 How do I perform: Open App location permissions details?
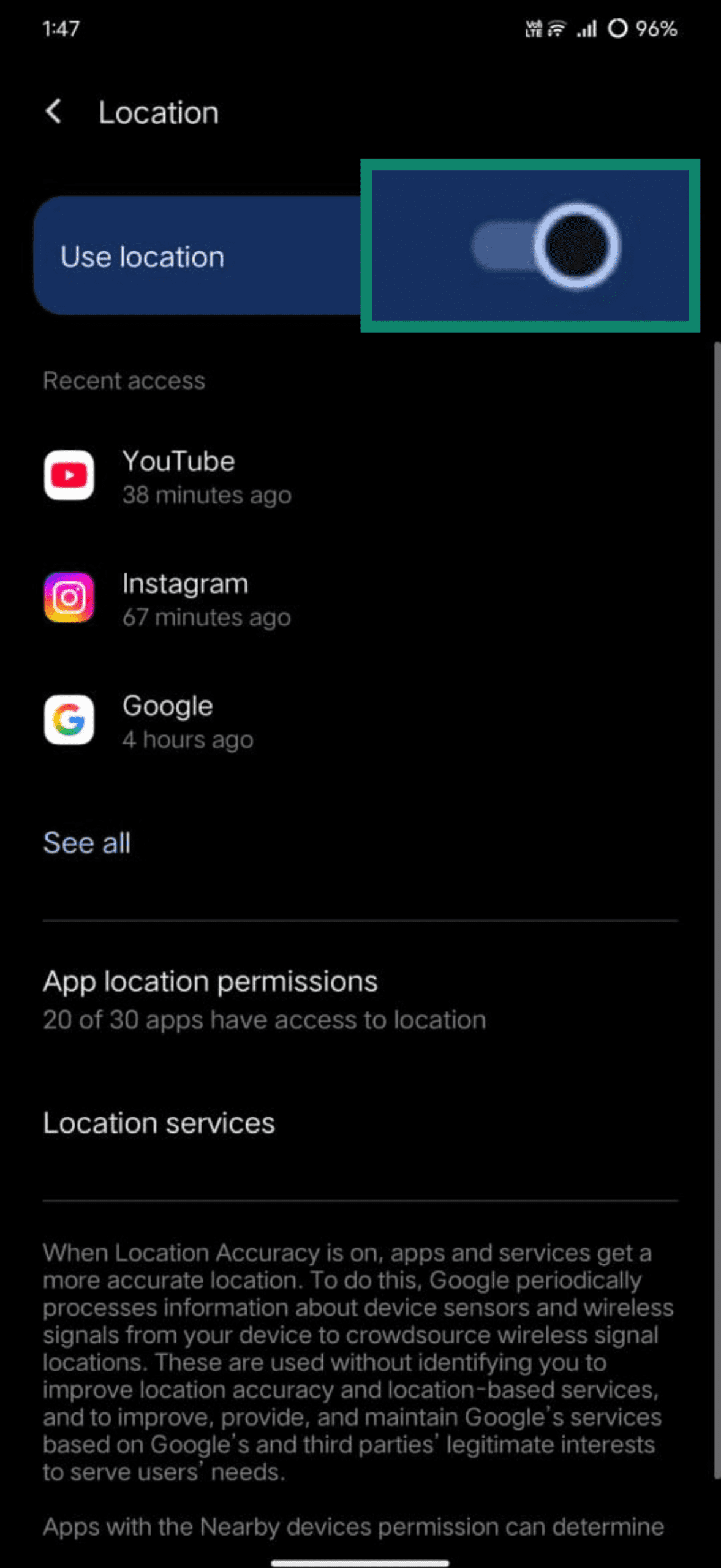tap(210, 981)
